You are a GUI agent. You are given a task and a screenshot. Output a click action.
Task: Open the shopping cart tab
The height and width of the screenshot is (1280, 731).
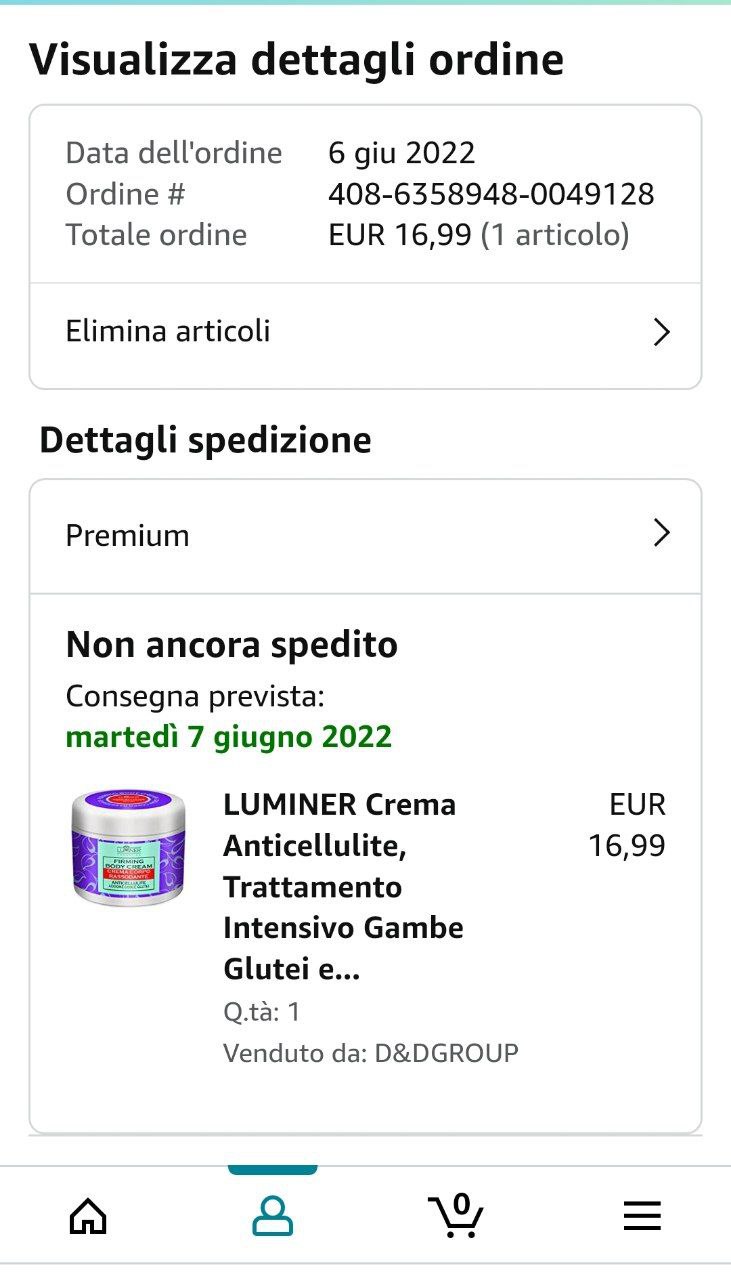pos(456,1216)
